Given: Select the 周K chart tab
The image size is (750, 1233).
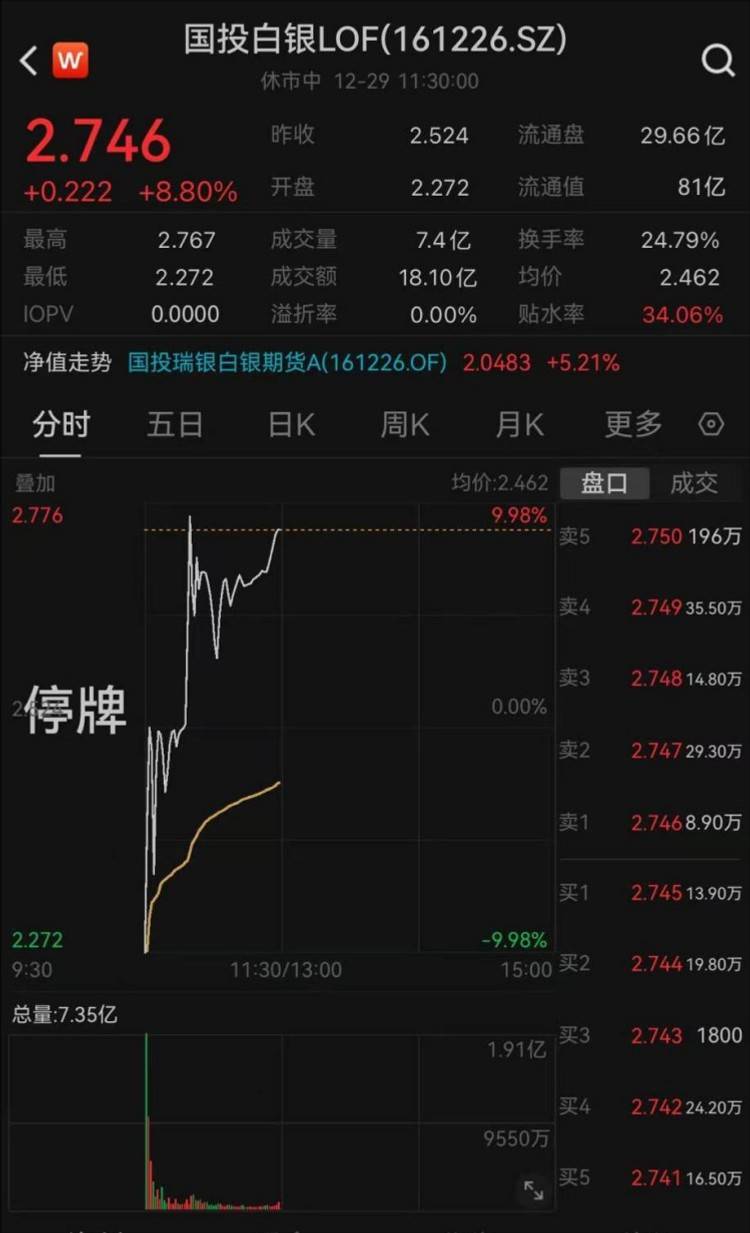Looking at the screenshot, I should click(404, 425).
